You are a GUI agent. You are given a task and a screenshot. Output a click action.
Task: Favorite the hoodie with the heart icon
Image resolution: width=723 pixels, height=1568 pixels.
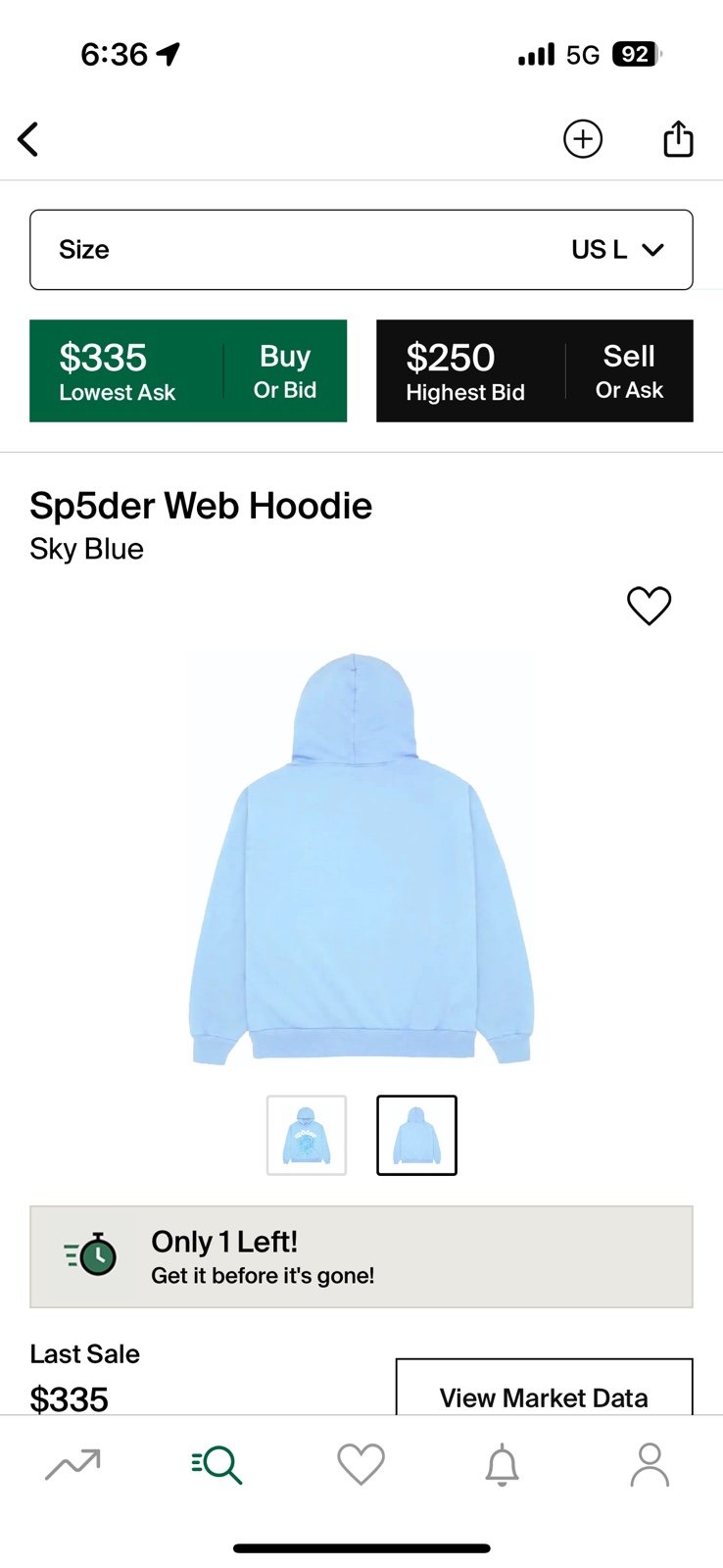point(649,606)
